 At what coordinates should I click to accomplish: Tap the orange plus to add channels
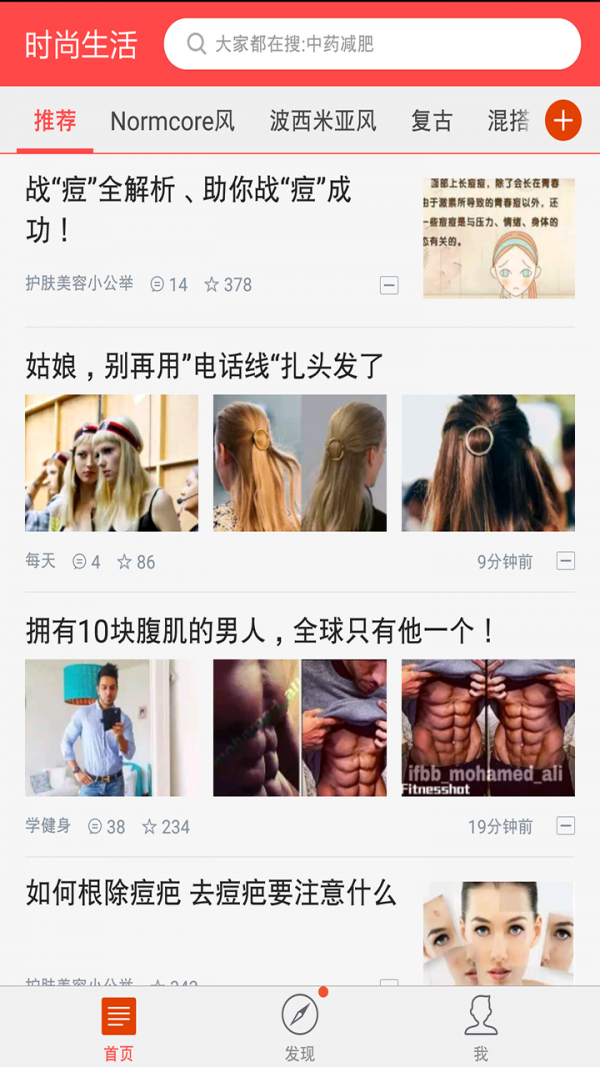coord(563,121)
